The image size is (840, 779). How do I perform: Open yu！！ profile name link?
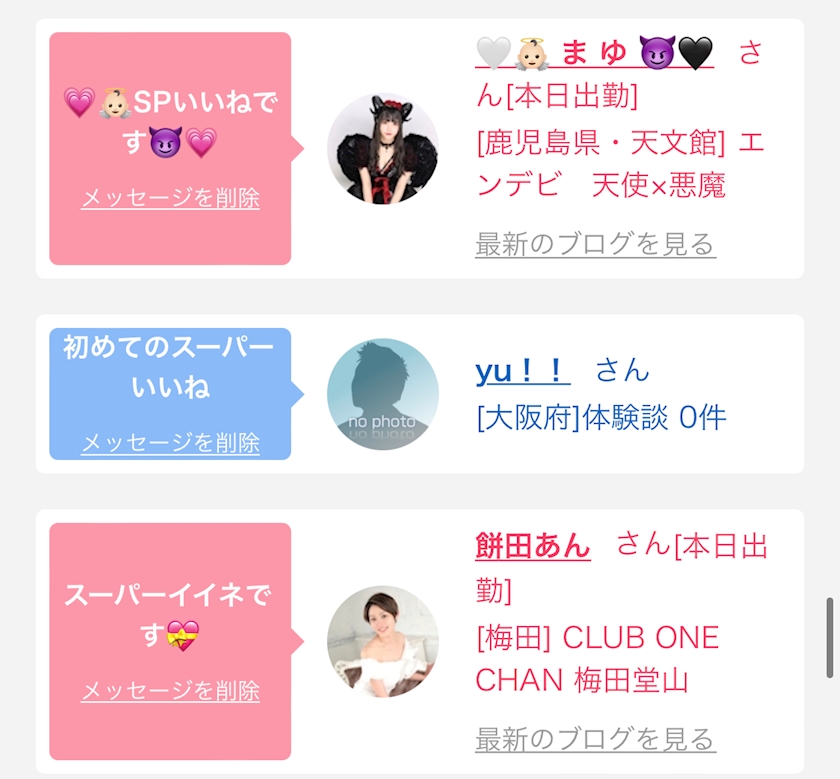coord(522,370)
